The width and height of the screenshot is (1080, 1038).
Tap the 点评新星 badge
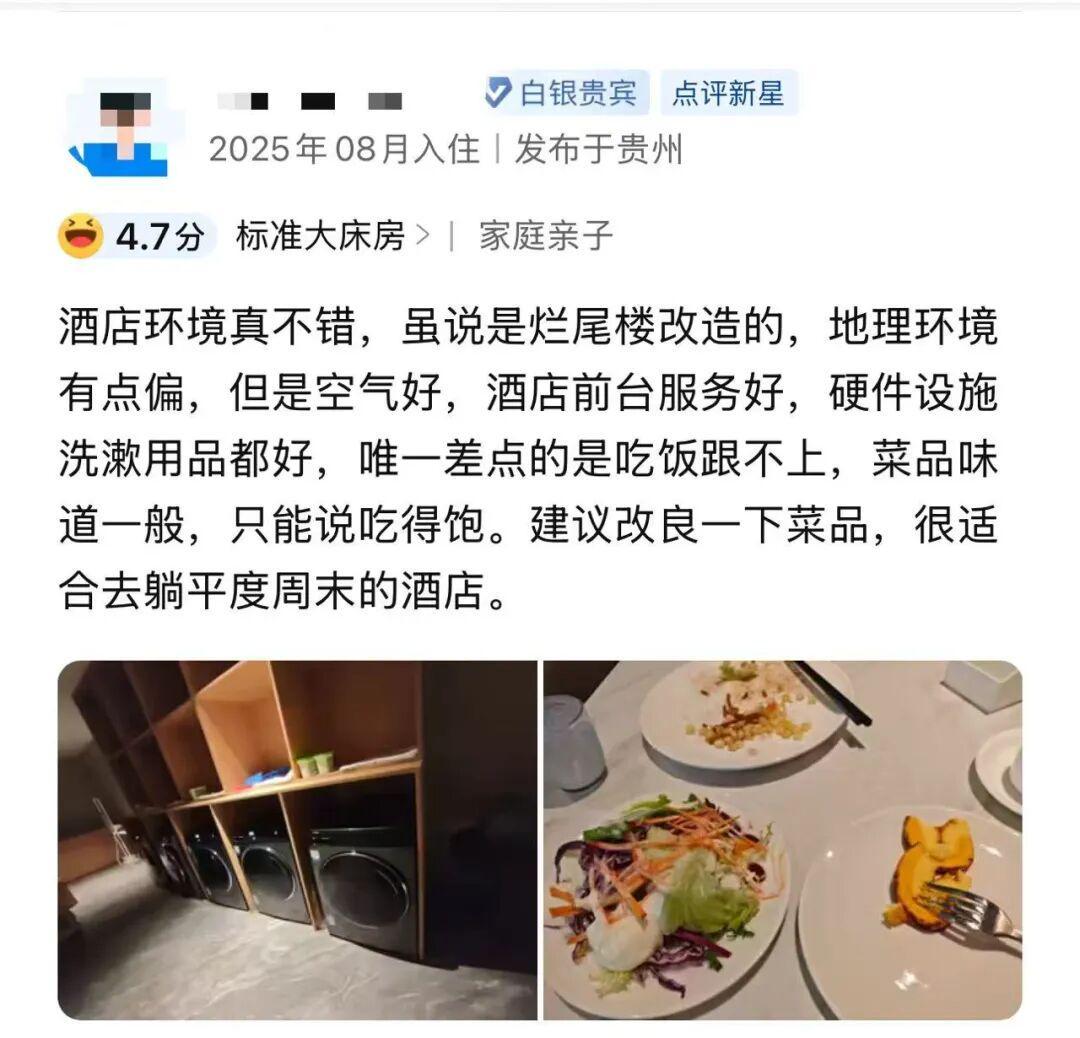point(727,94)
